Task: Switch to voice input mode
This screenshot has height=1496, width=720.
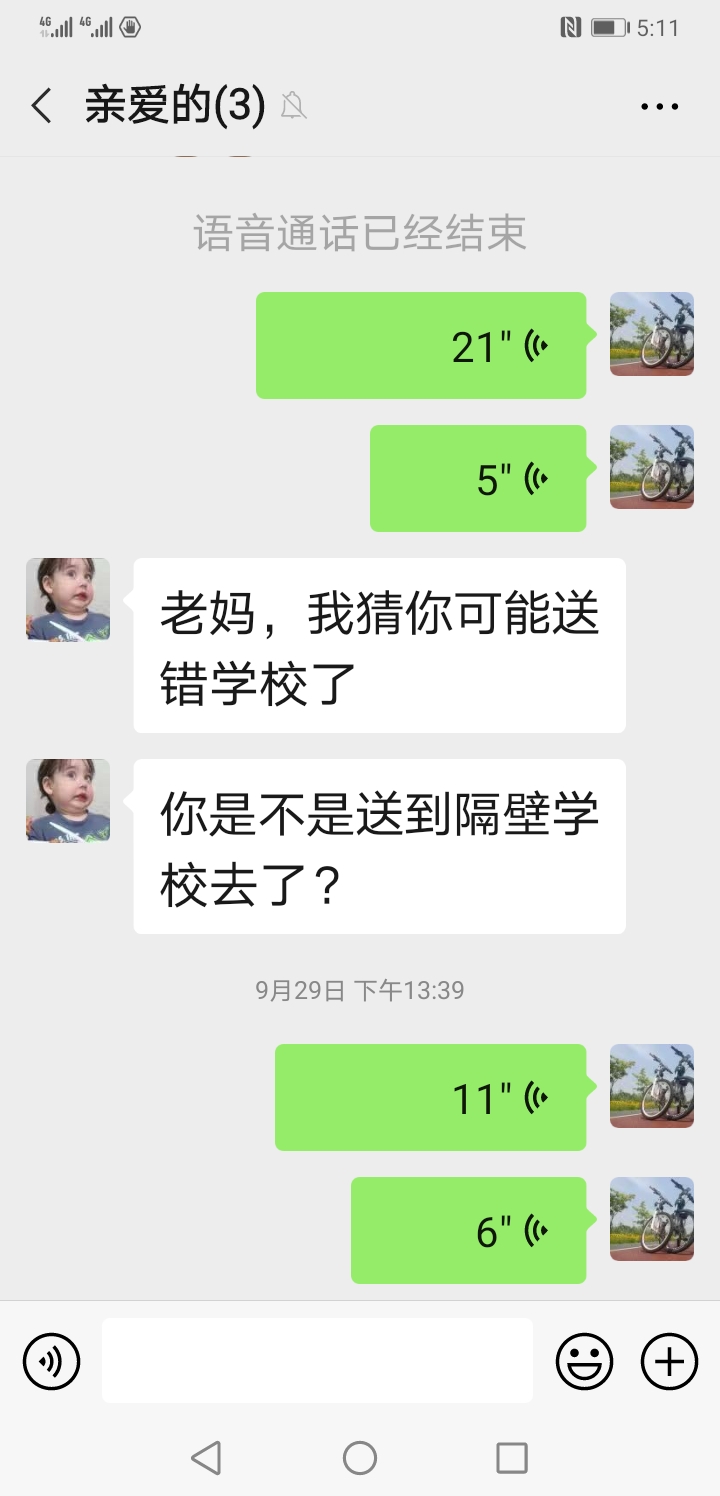Action: point(51,1361)
